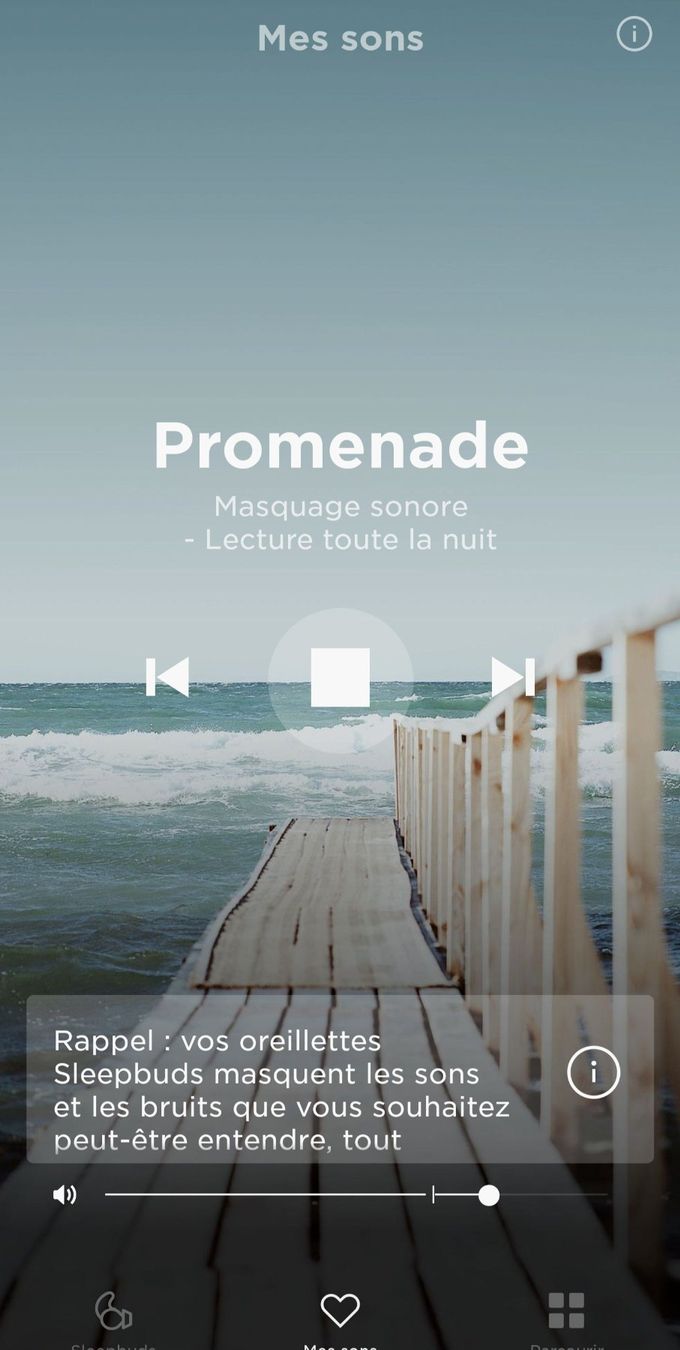Image resolution: width=680 pixels, height=1350 pixels.
Task: Skip to the previous sound
Action: pos(168,677)
